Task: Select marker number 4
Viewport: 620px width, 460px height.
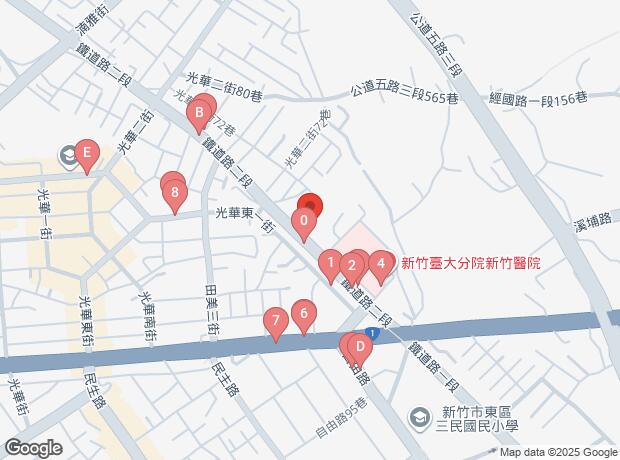Action: coord(381,265)
